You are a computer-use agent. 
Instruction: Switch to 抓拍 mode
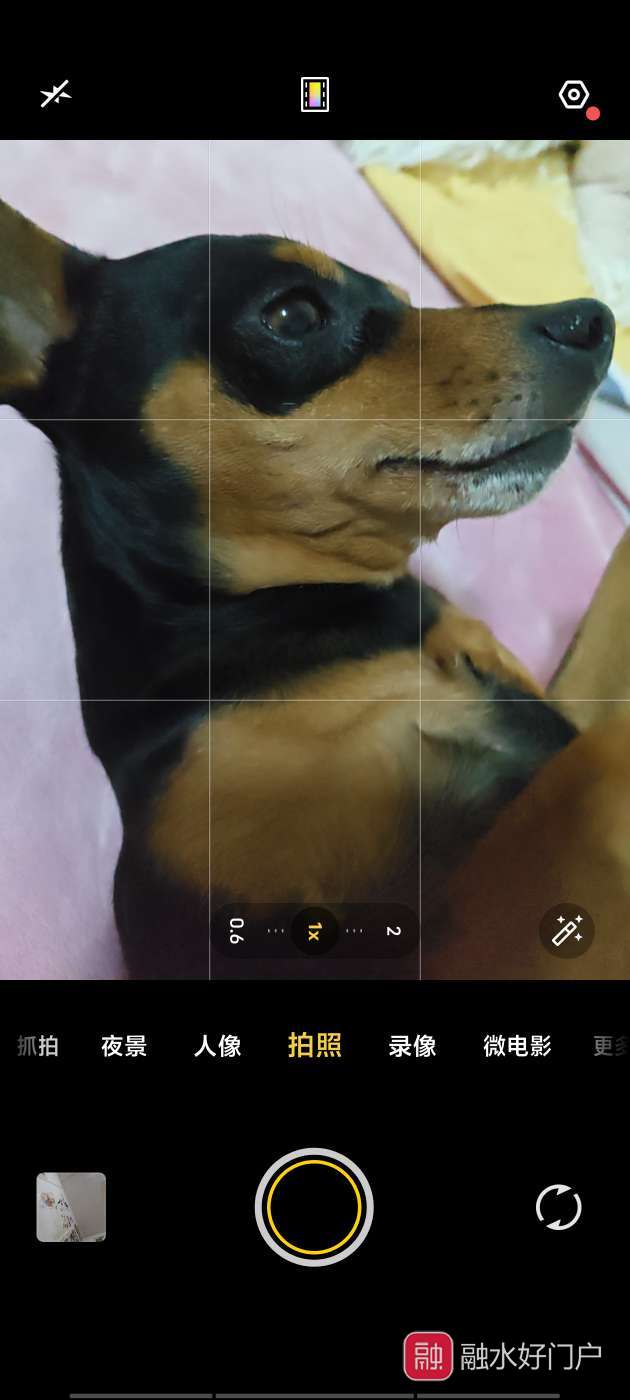pos(39,1046)
